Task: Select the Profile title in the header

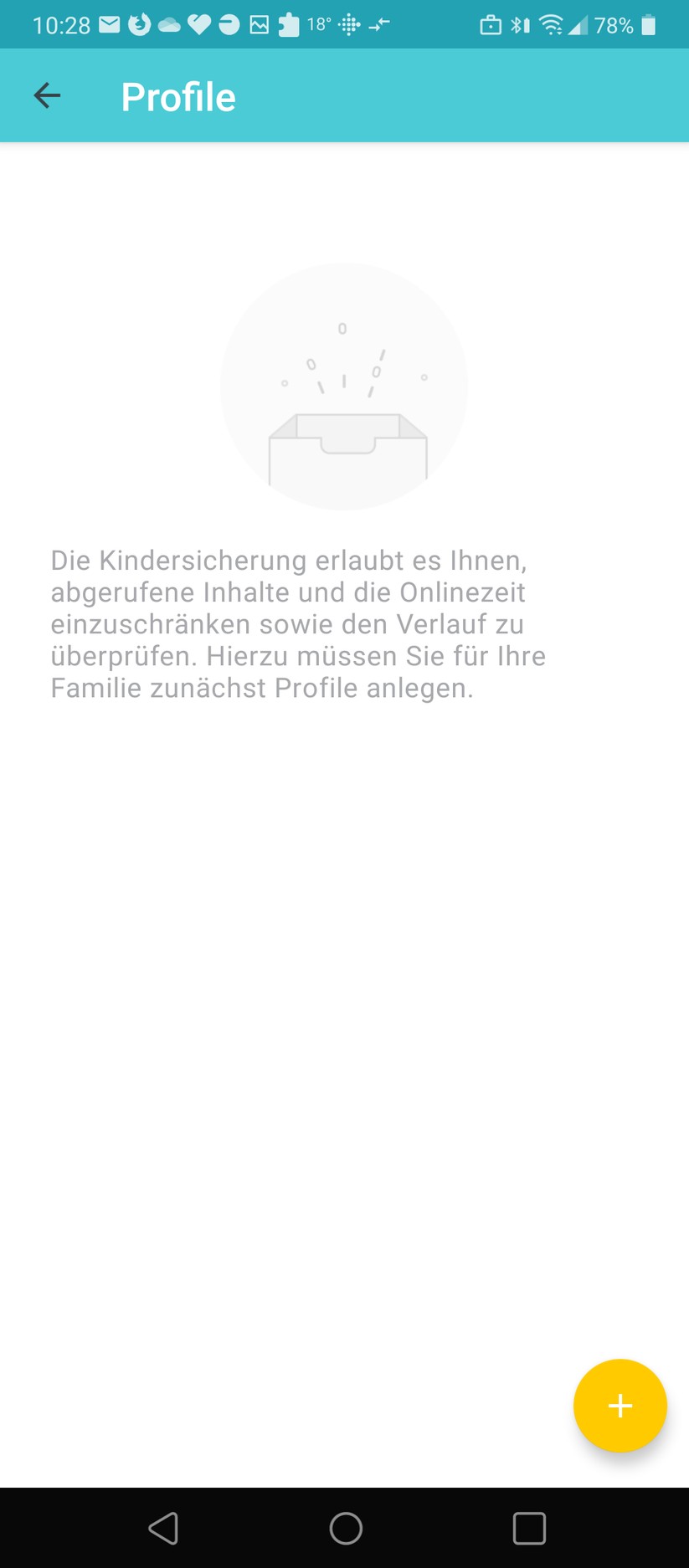Action: [177, 95]
